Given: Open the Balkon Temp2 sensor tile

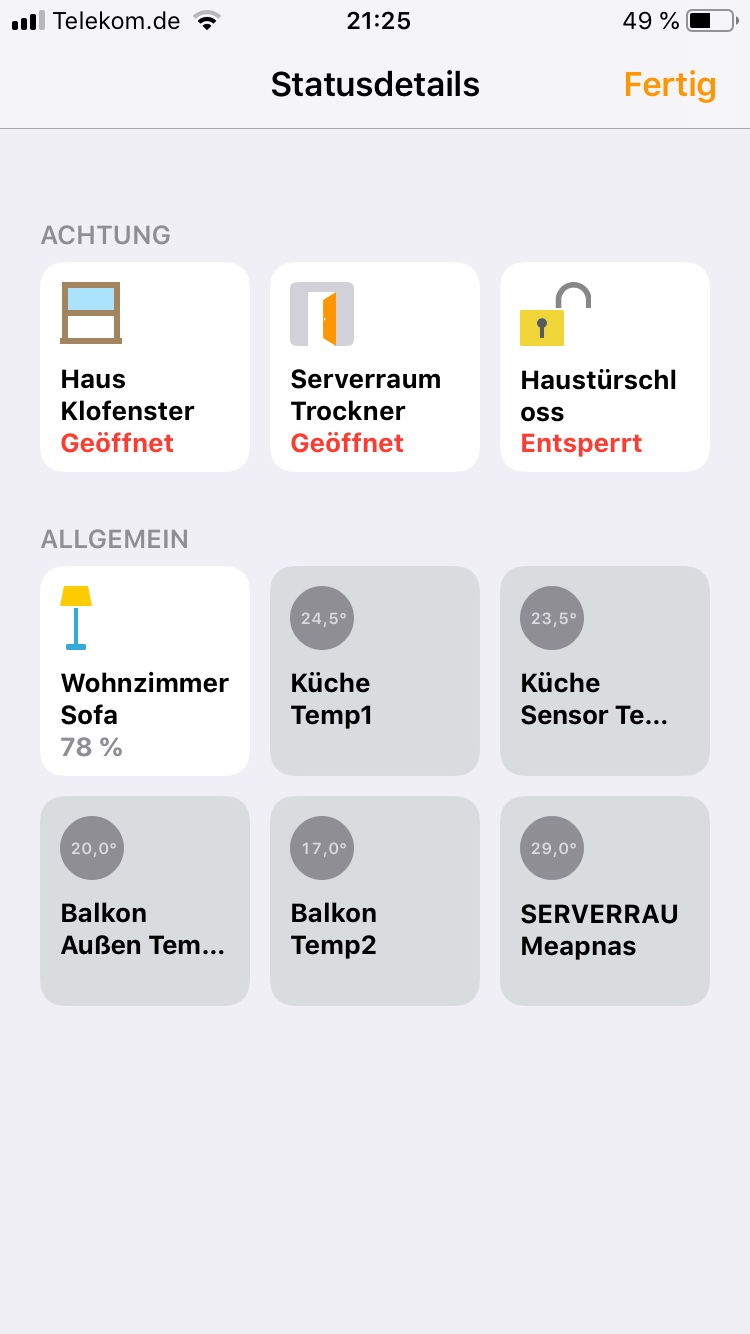Looking at the screenshot, I should [x=375, y=901].
